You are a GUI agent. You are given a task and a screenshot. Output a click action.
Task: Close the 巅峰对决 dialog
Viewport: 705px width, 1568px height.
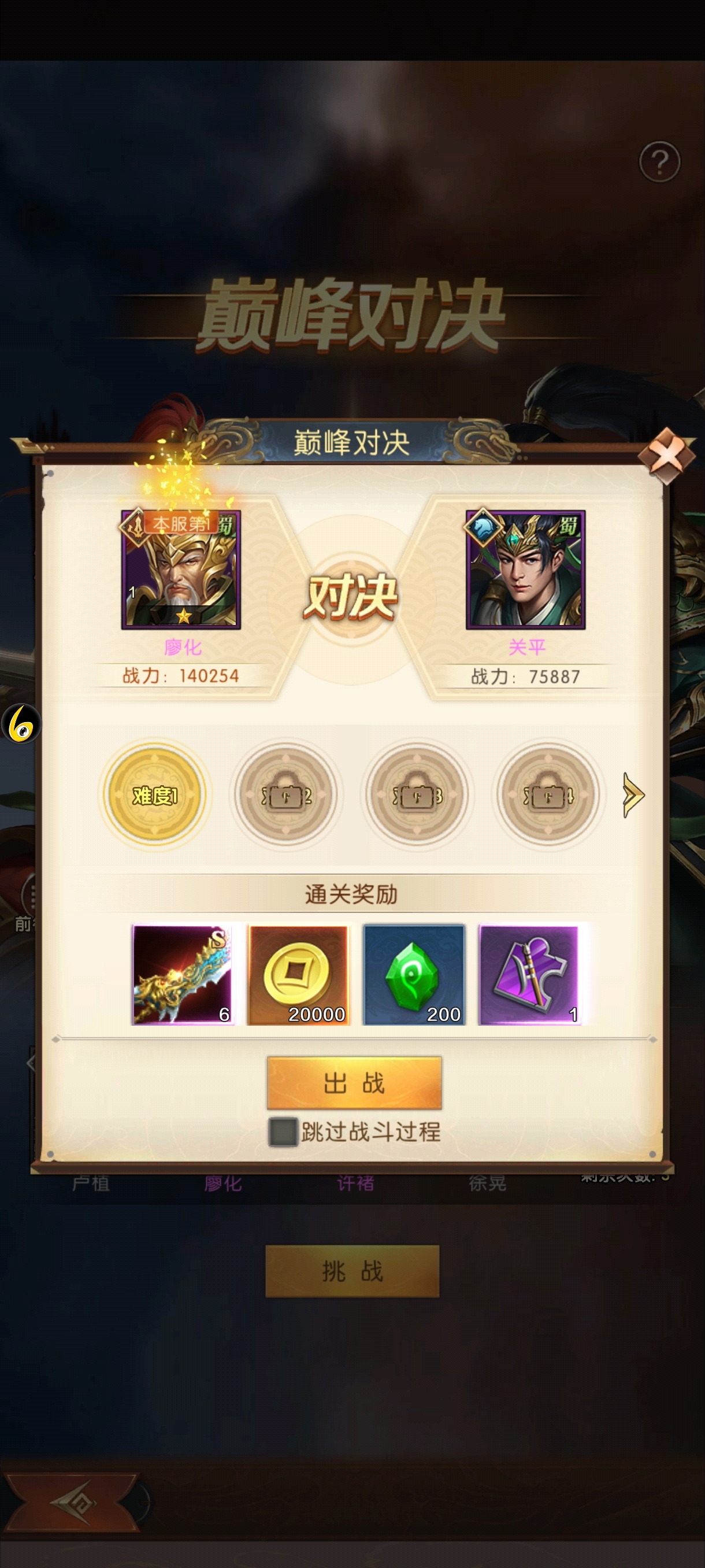(666, 454)
